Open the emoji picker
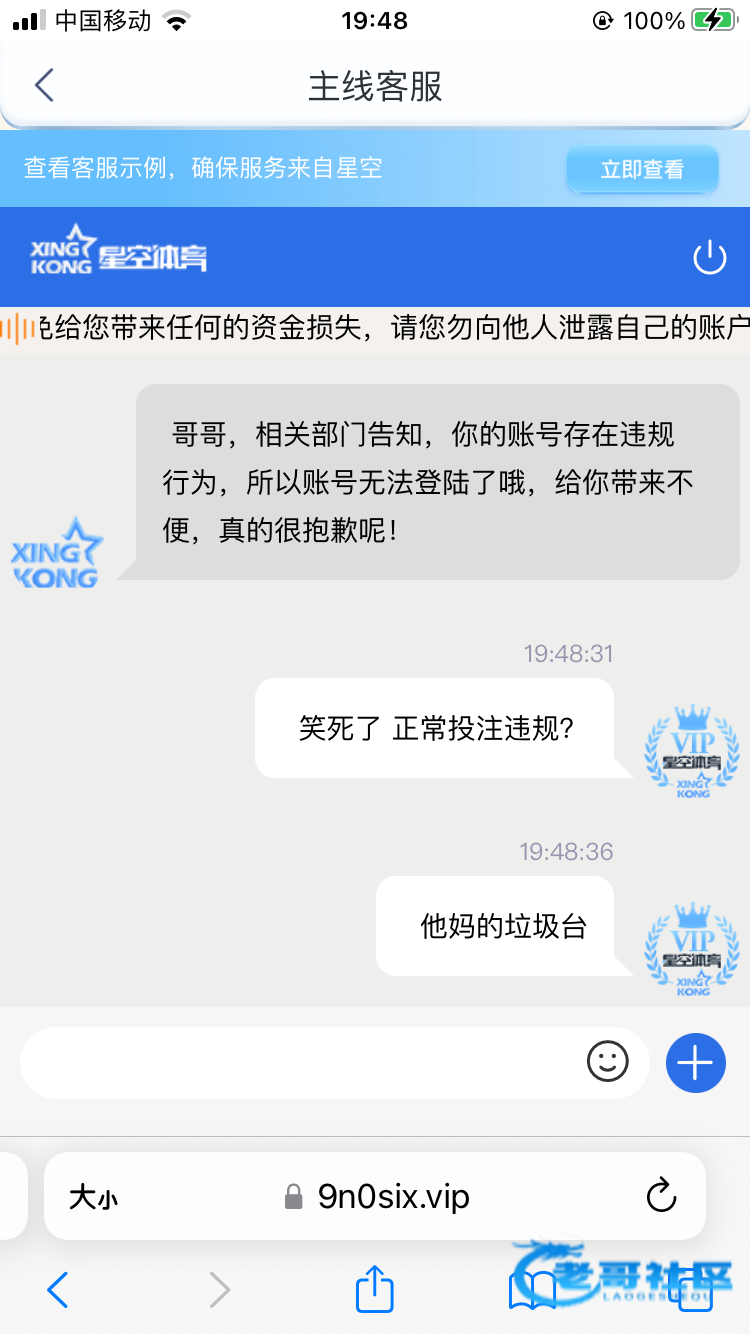The image size is (750, 1334). (607, 1061)
